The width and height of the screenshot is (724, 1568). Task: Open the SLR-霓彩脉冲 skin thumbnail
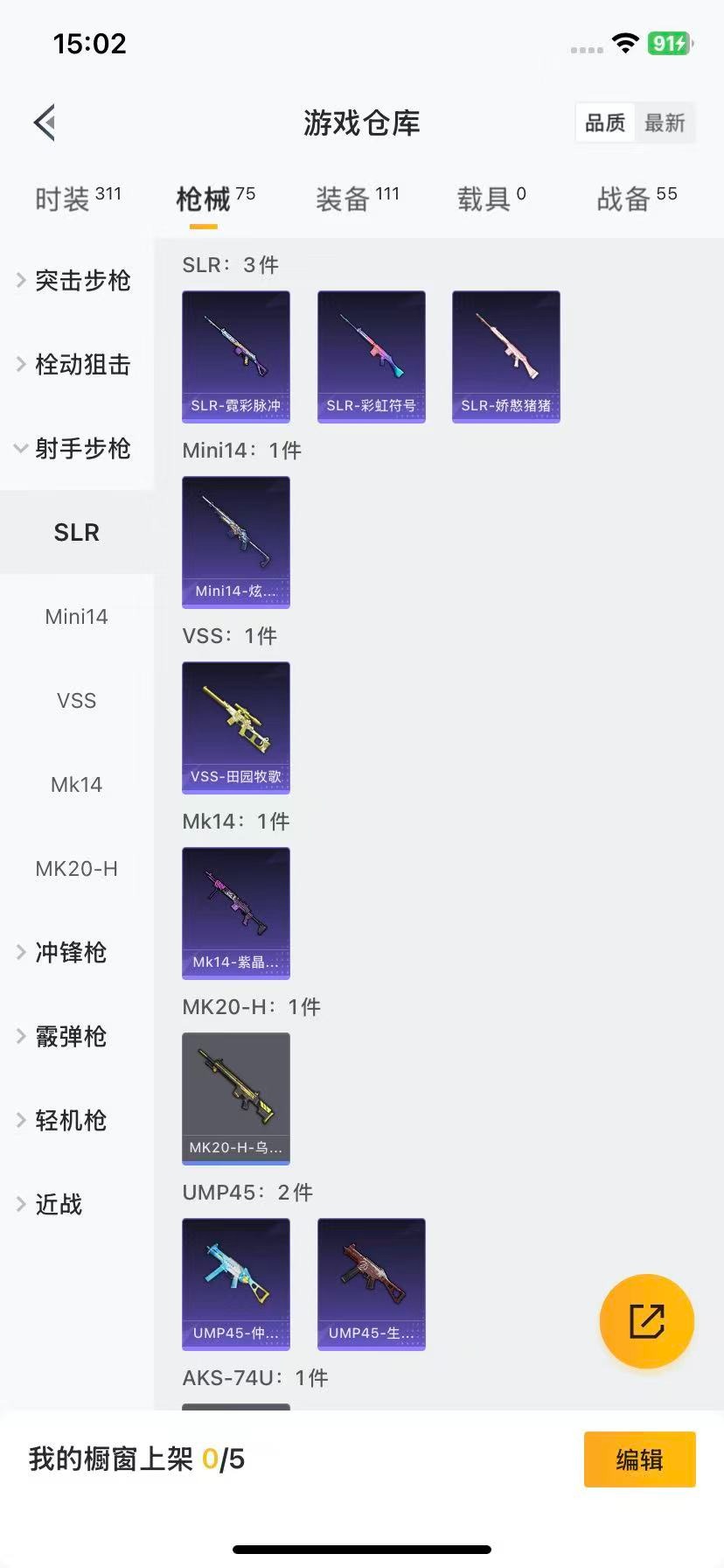tap(235, 356)
